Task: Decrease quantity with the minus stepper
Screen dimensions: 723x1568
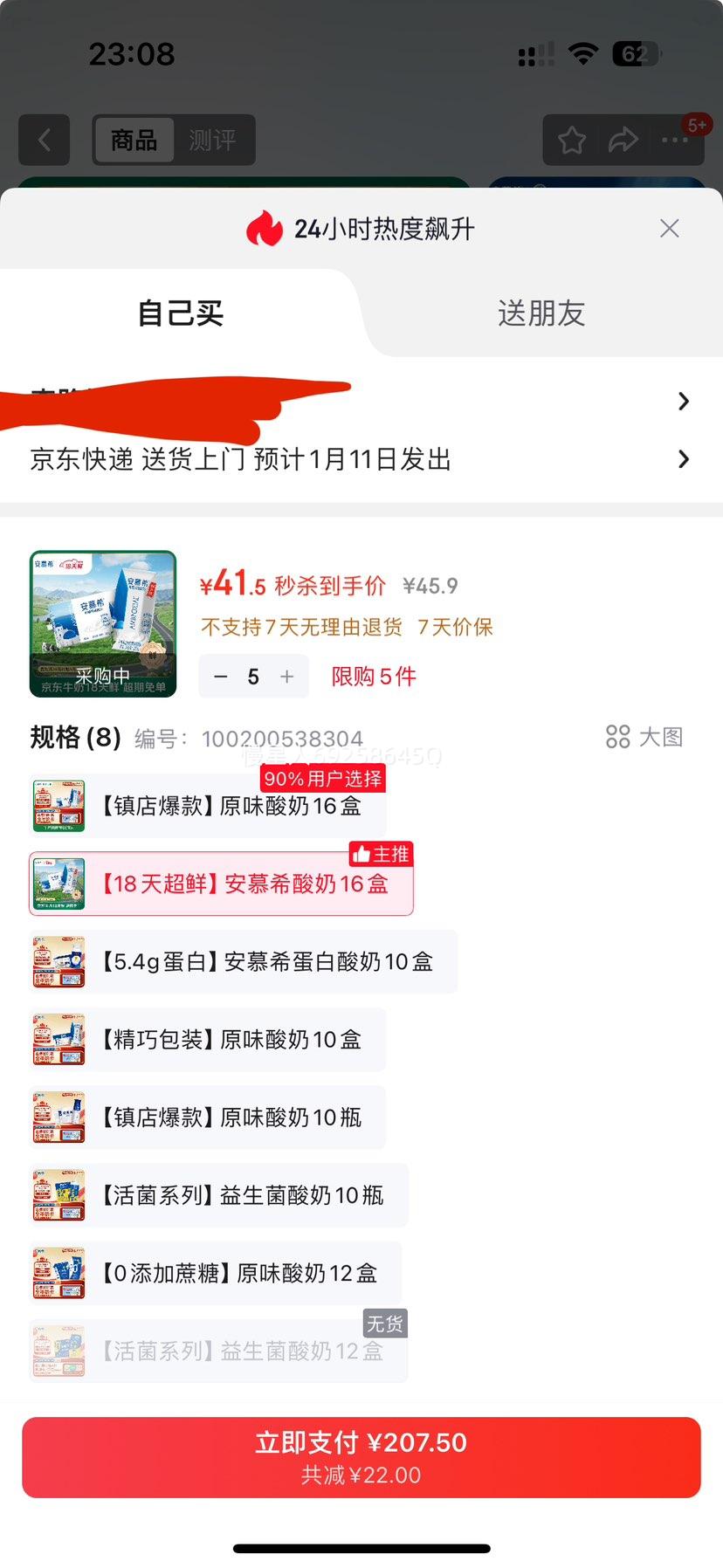Action: (x=221, y=677)
